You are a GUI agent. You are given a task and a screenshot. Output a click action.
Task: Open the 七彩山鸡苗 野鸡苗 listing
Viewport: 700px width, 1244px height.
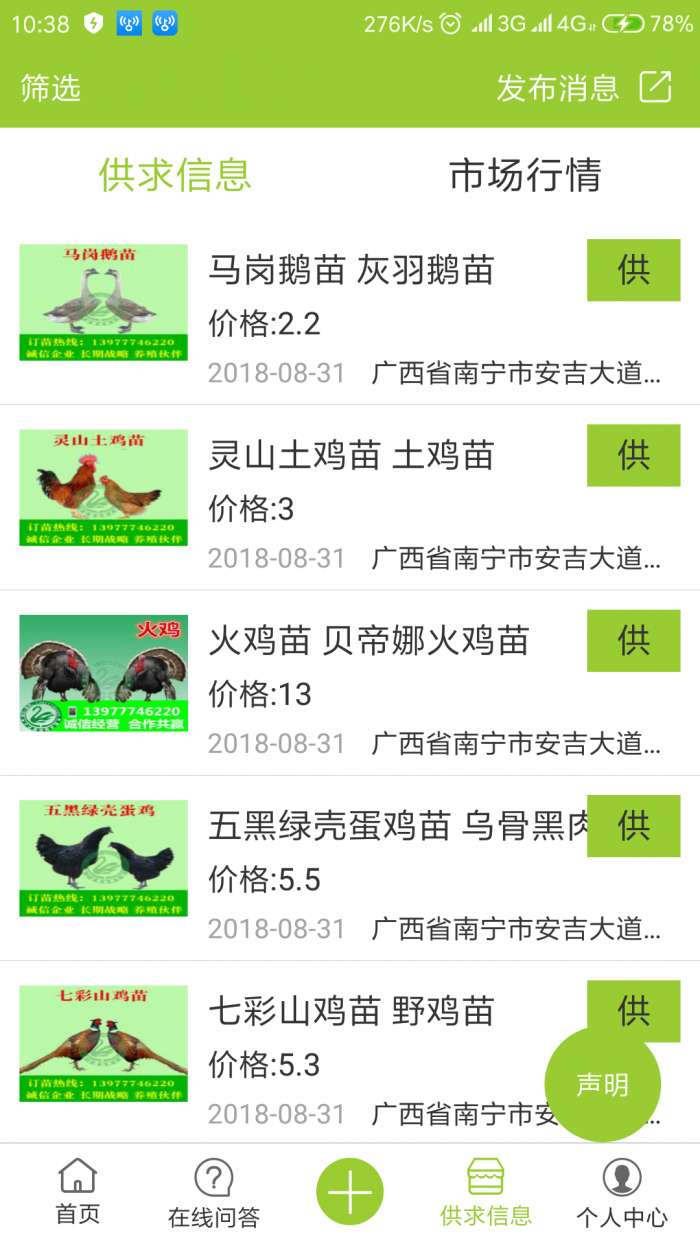(350, 1012)
